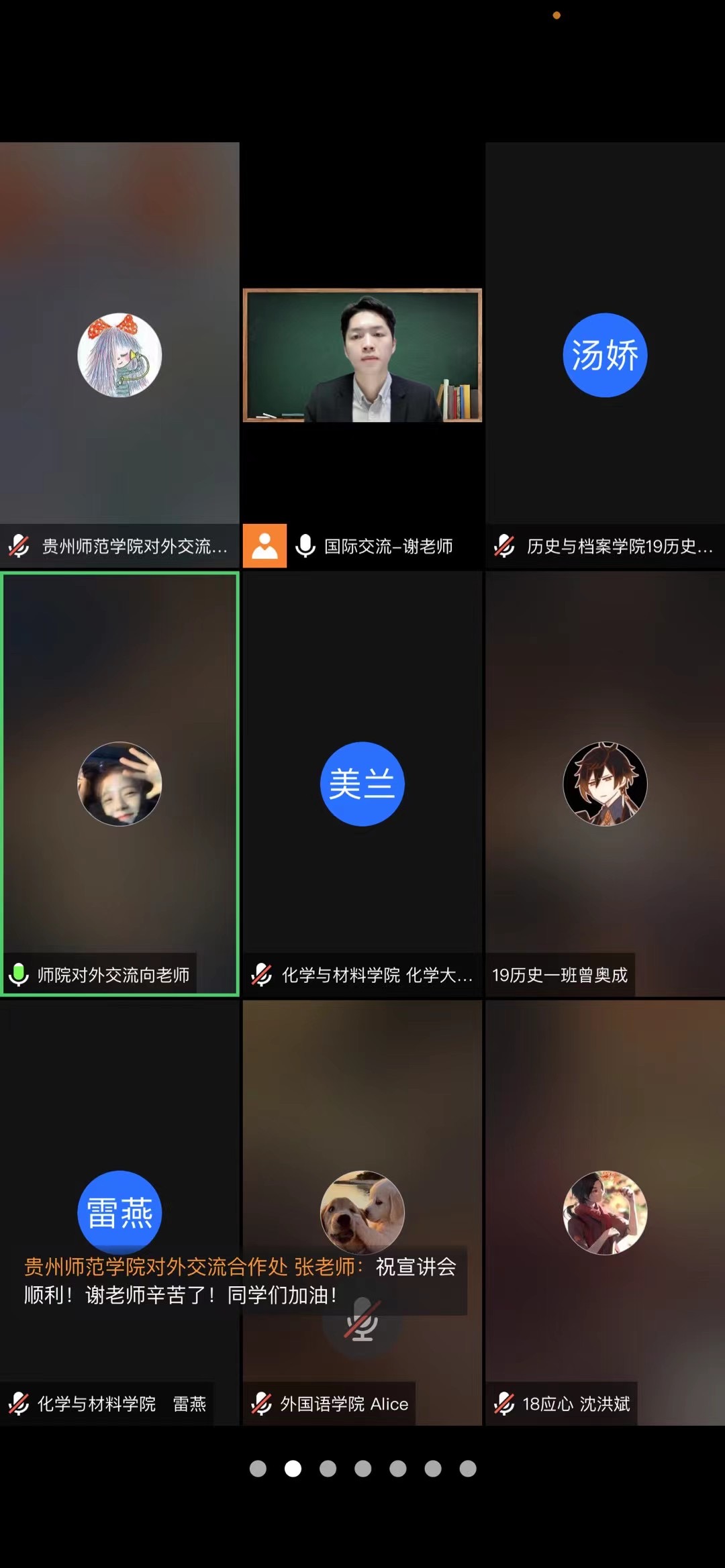
Task: Open tile of 19历史一班曾奥成
Action: click(x=604, y=784)
